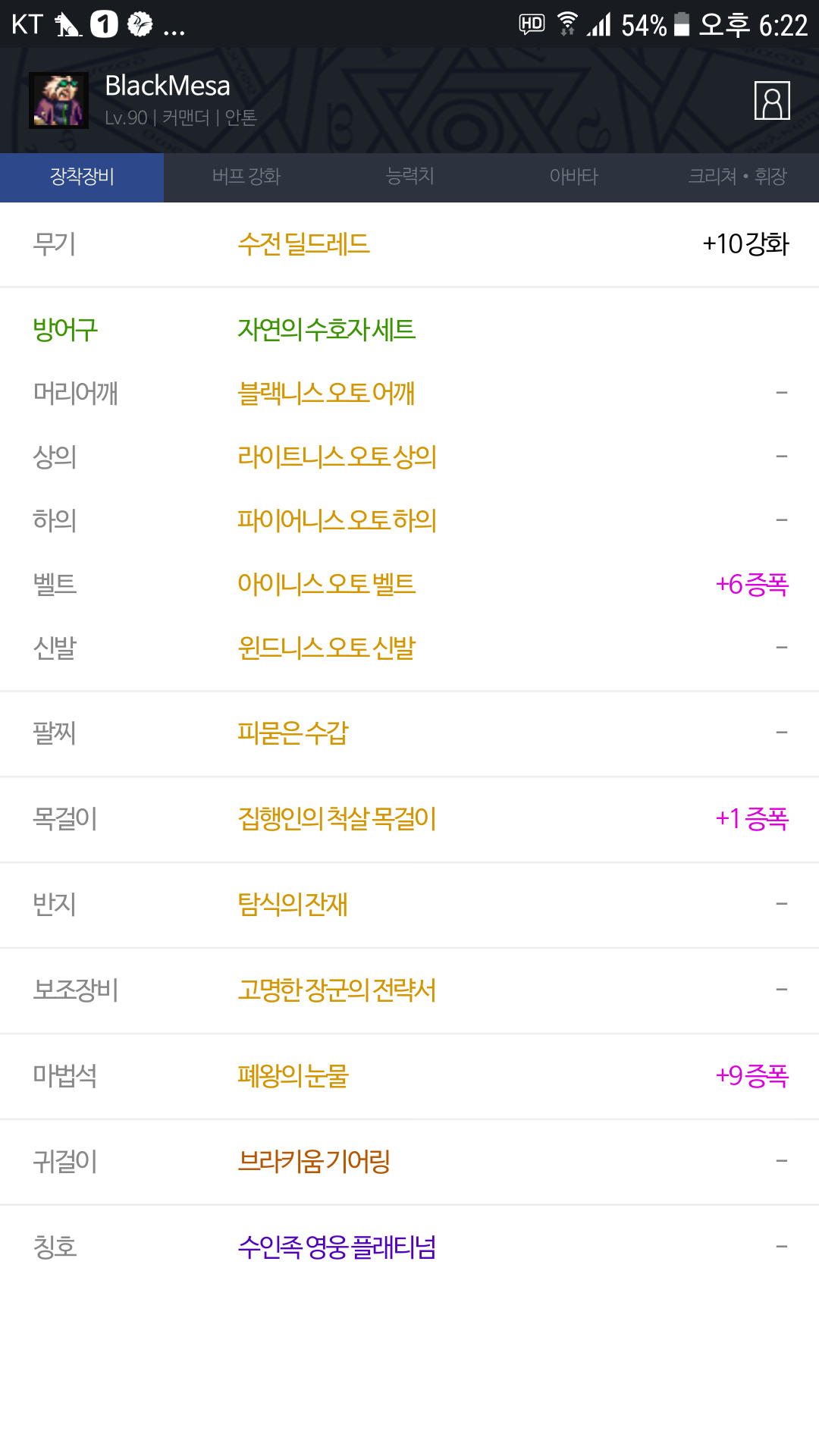Open weapon item 수전 딜드레드
Image resolution: width=819 pixels, height=1456 pixels.
pyautogui.click(x=303, y=244)
